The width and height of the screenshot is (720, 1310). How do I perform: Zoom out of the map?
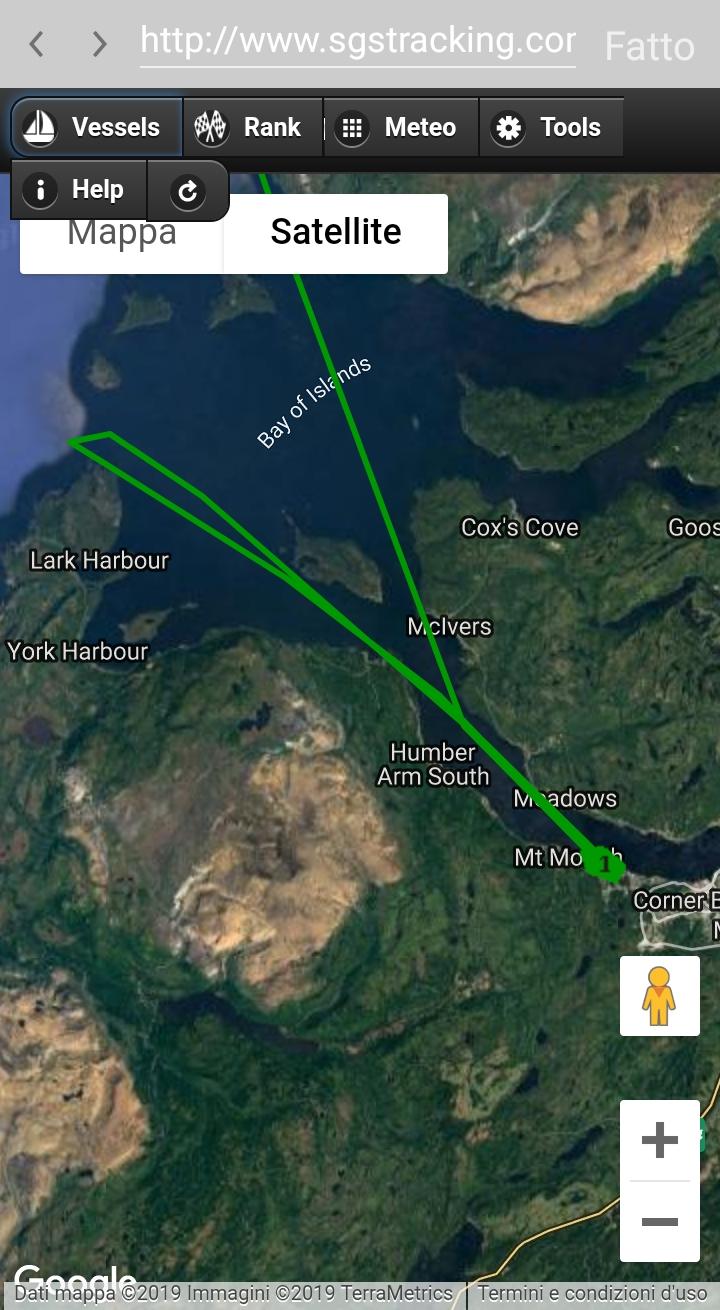click(x=660, y=1222)
